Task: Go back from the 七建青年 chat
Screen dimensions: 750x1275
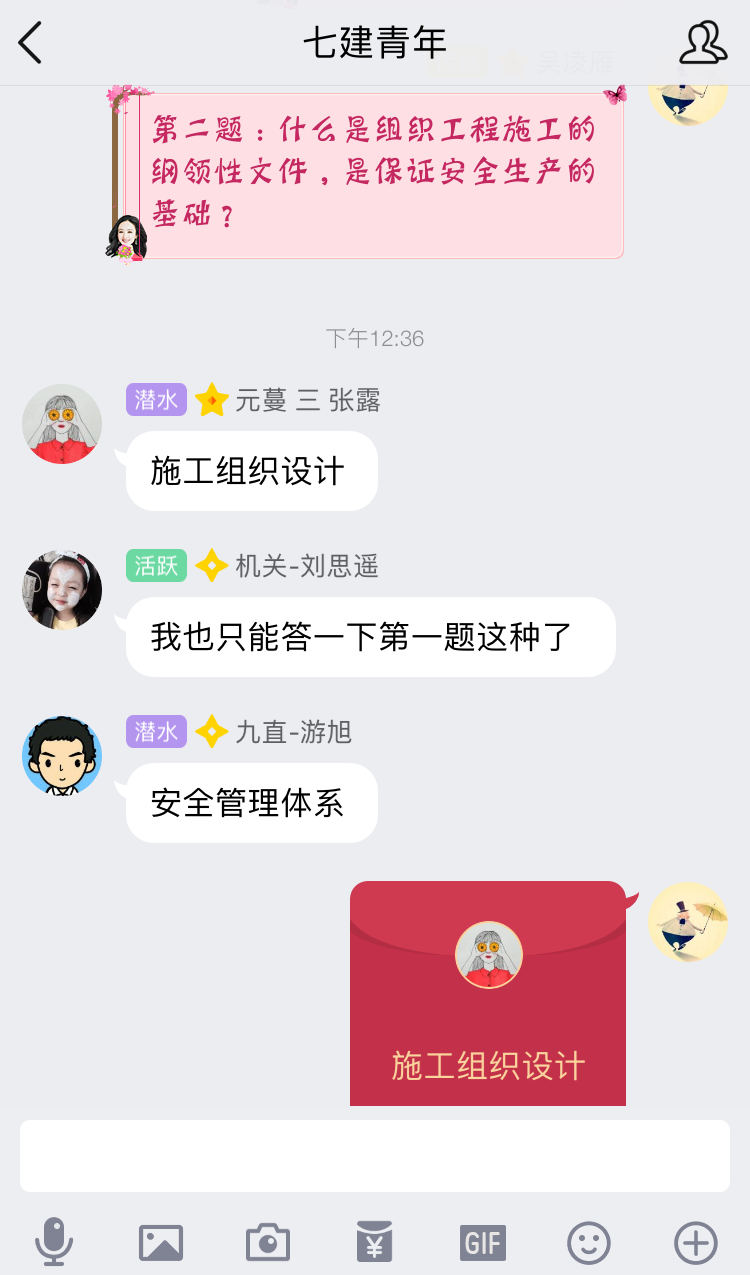Action: (x=31, y=43)
